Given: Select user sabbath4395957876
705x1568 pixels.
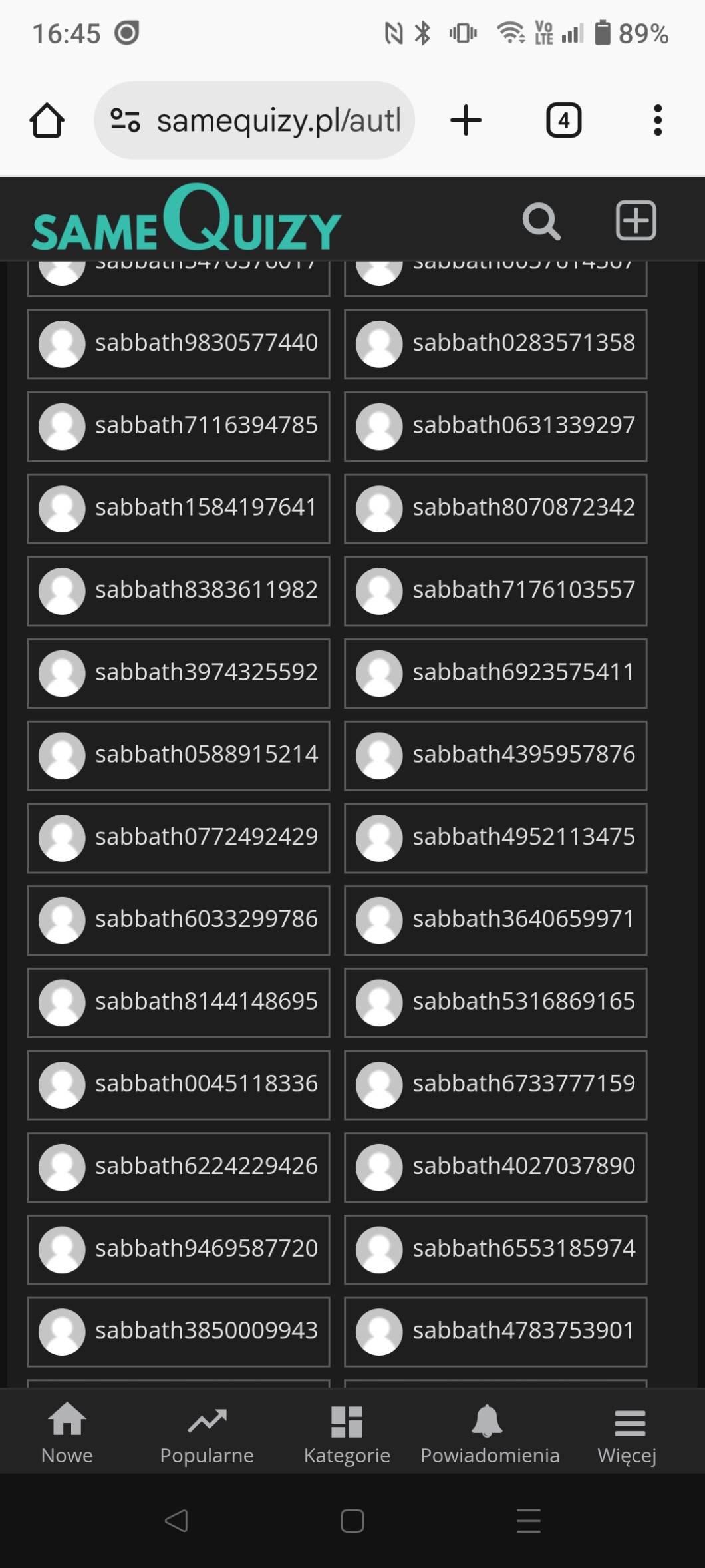Looking at the screenshot, I should [x=495, y=755].
